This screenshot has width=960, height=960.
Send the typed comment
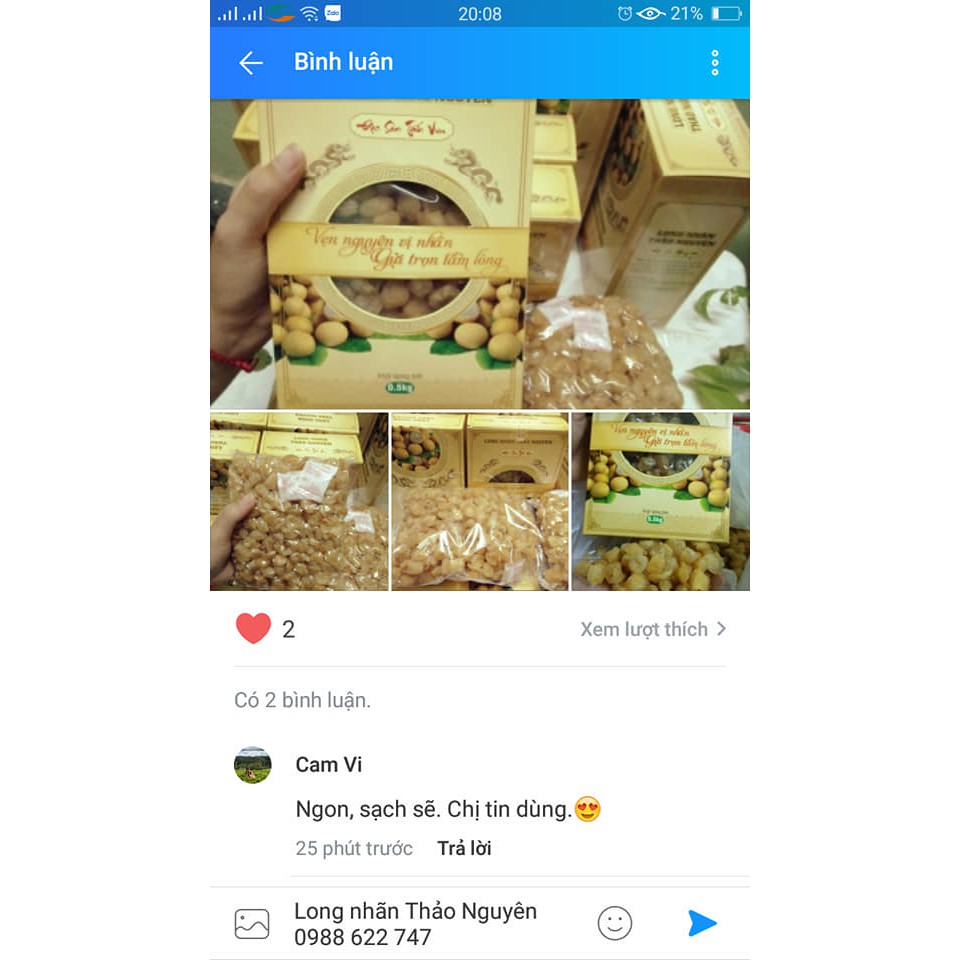pyautogui.click(x=702, y=923)
